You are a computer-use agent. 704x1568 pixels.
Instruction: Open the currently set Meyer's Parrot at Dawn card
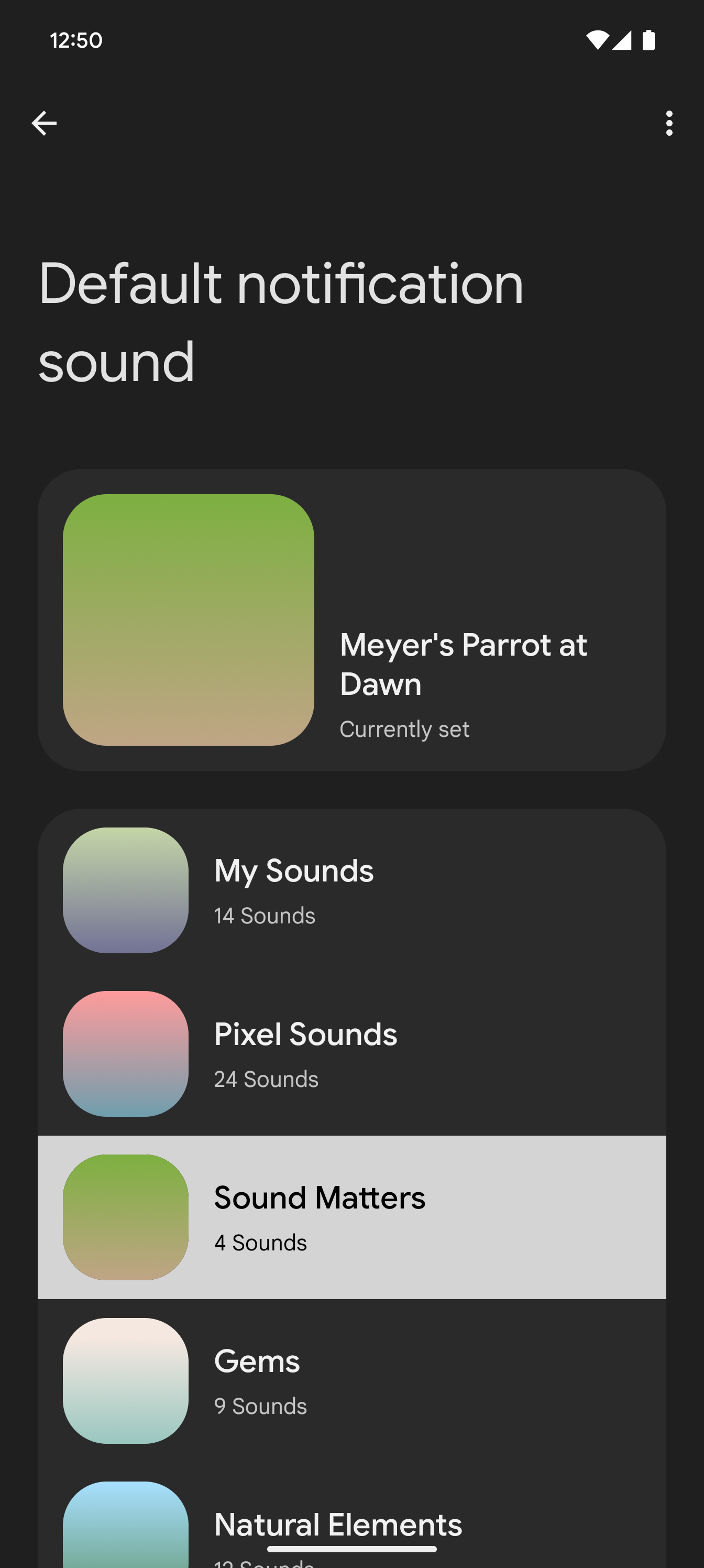pos(351,619)
